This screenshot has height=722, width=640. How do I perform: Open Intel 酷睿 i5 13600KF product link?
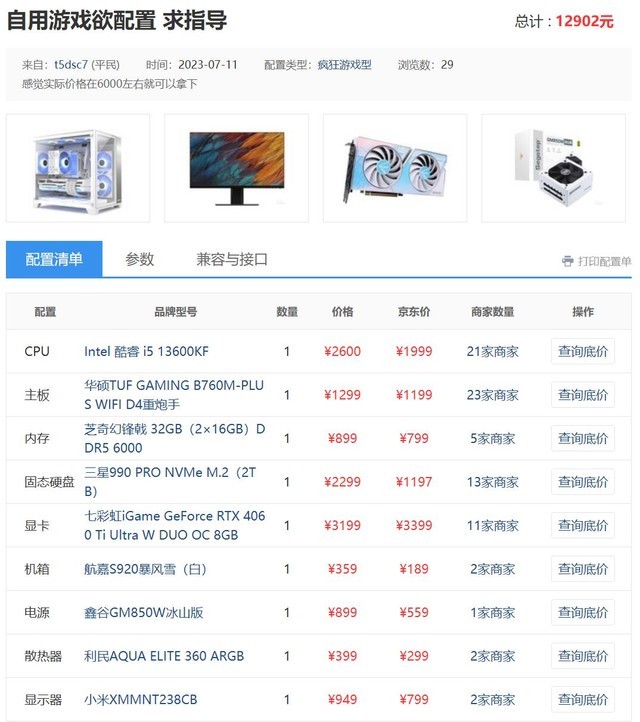tap(146, 351)
